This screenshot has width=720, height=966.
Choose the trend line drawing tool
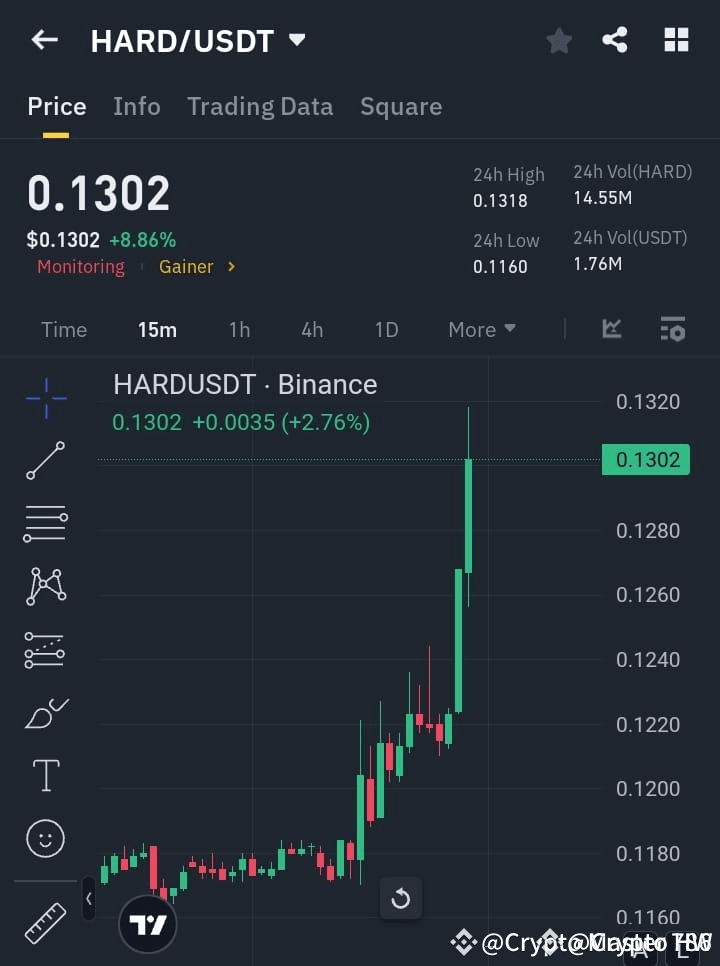pyautogui.click(x=45, y=460)
